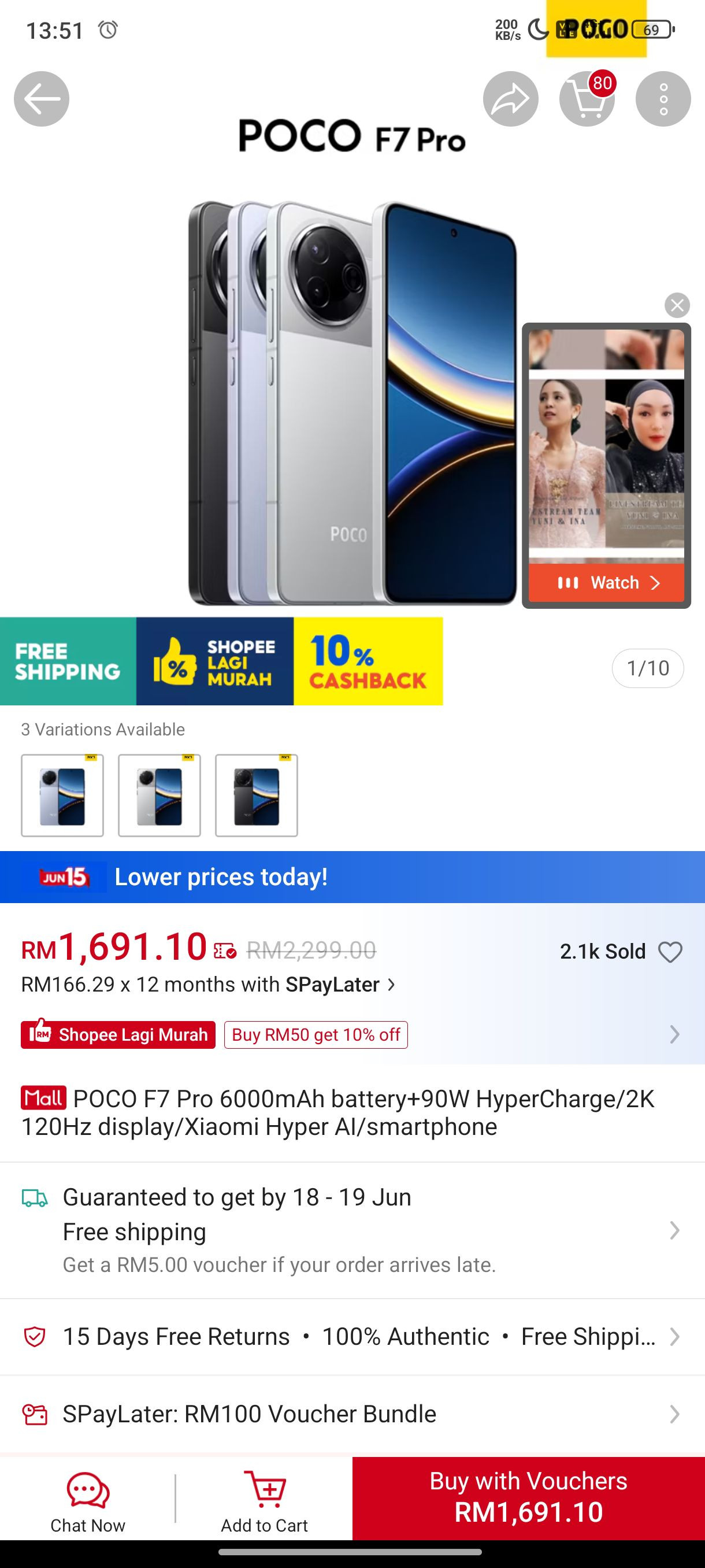Select the silver phone variation thumbnail

pyautogui.click(x=159, y=796)
